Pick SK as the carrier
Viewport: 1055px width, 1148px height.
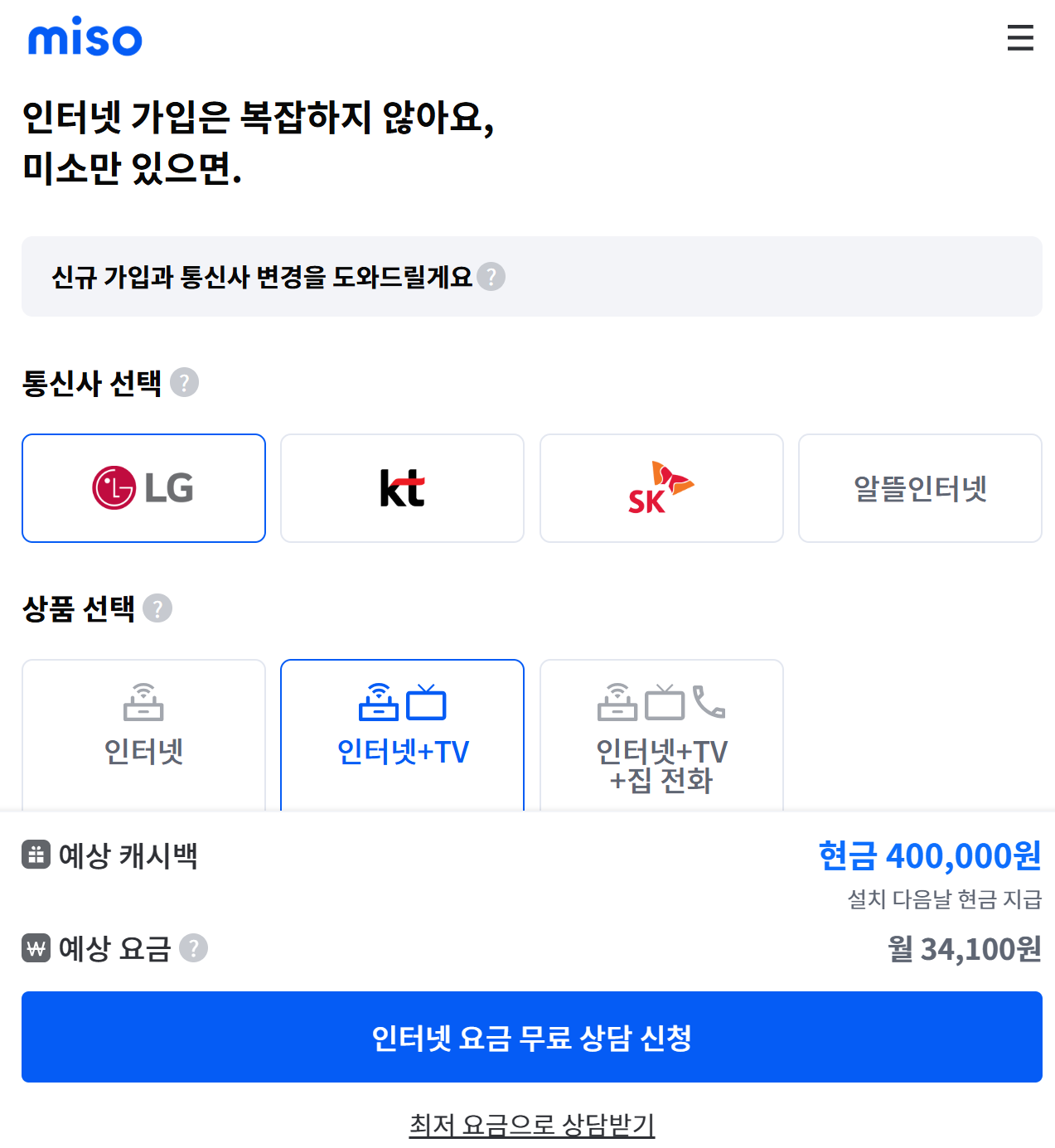coord(661,488)
